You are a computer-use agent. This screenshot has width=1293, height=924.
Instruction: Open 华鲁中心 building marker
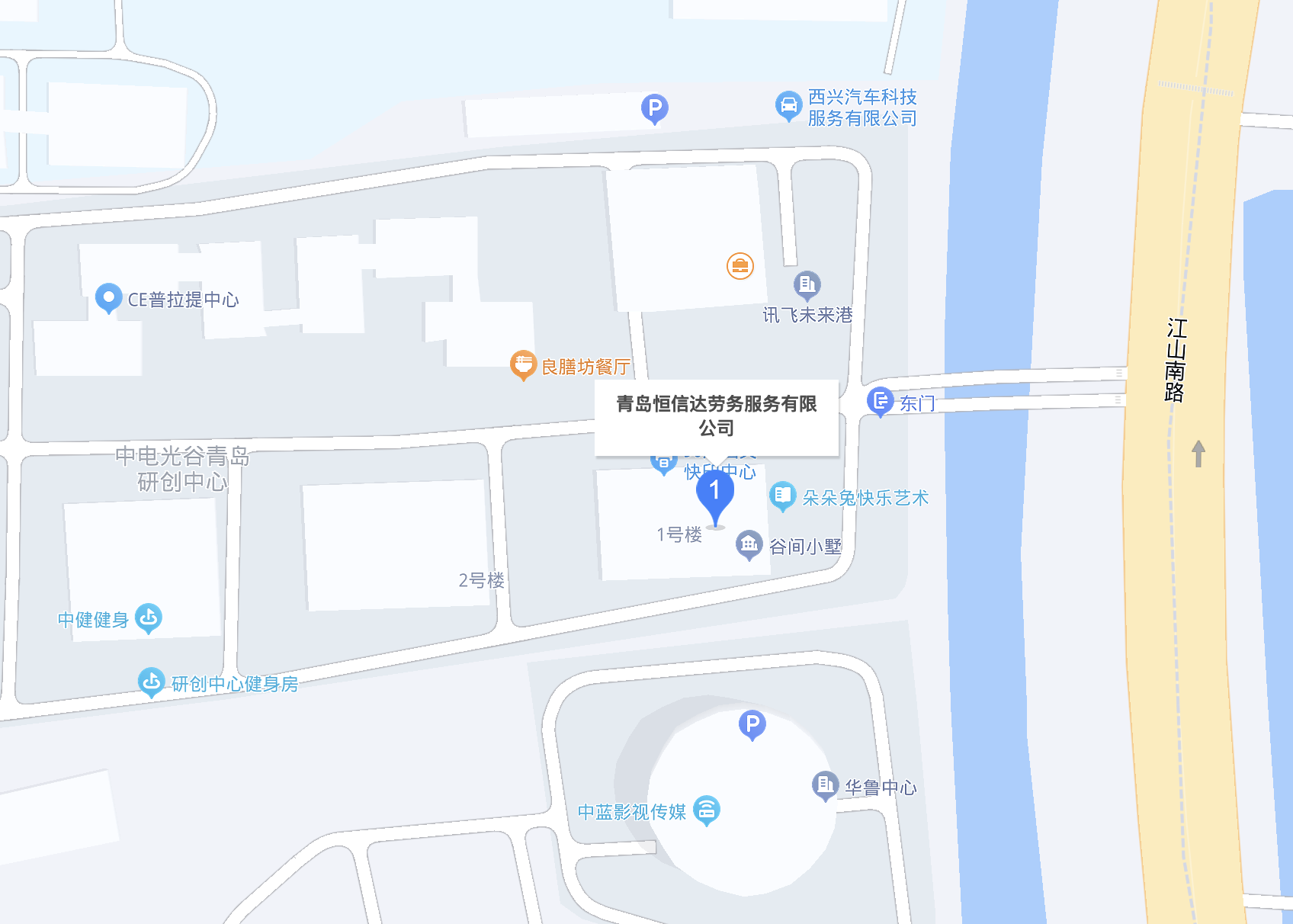coord(825,784)
